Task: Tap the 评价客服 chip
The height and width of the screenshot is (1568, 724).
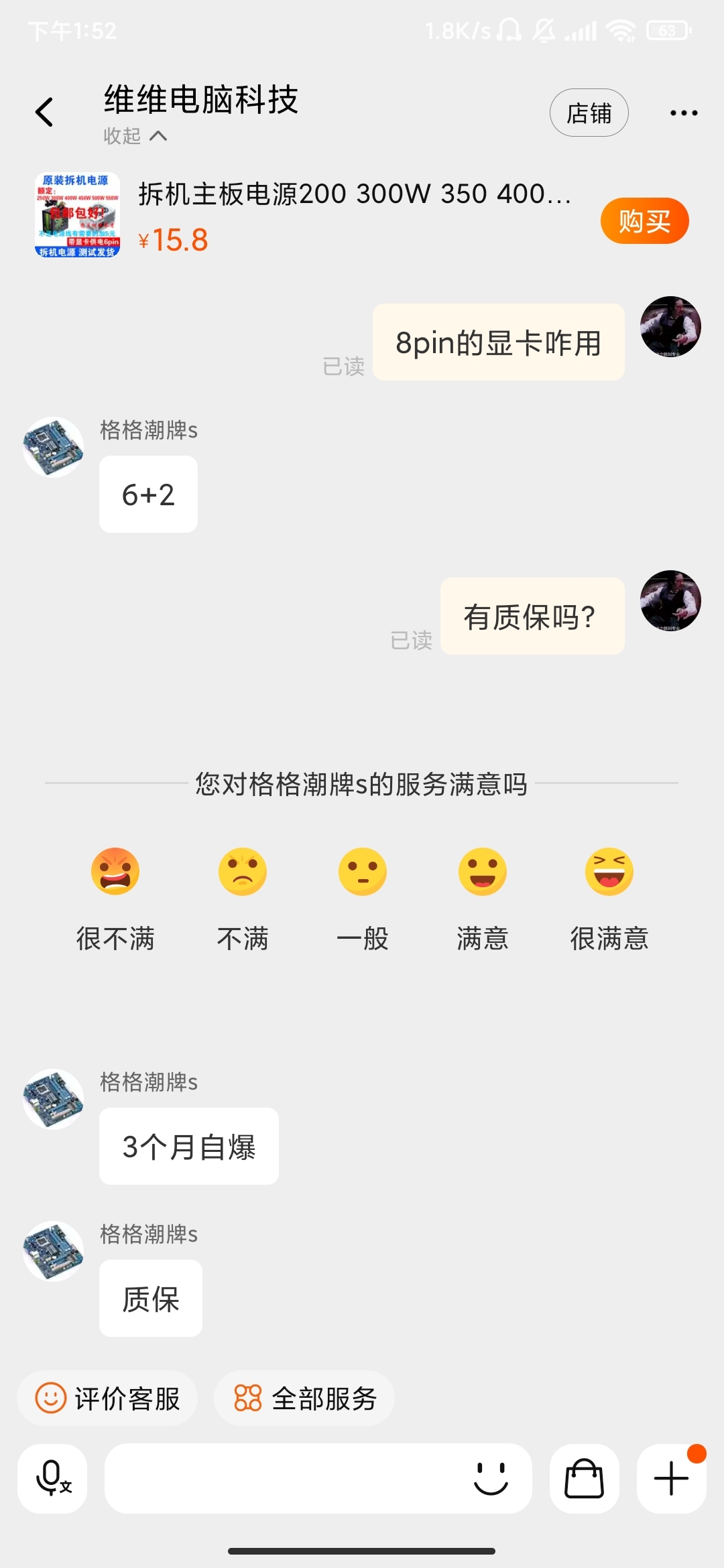Action: (107, 1398)
